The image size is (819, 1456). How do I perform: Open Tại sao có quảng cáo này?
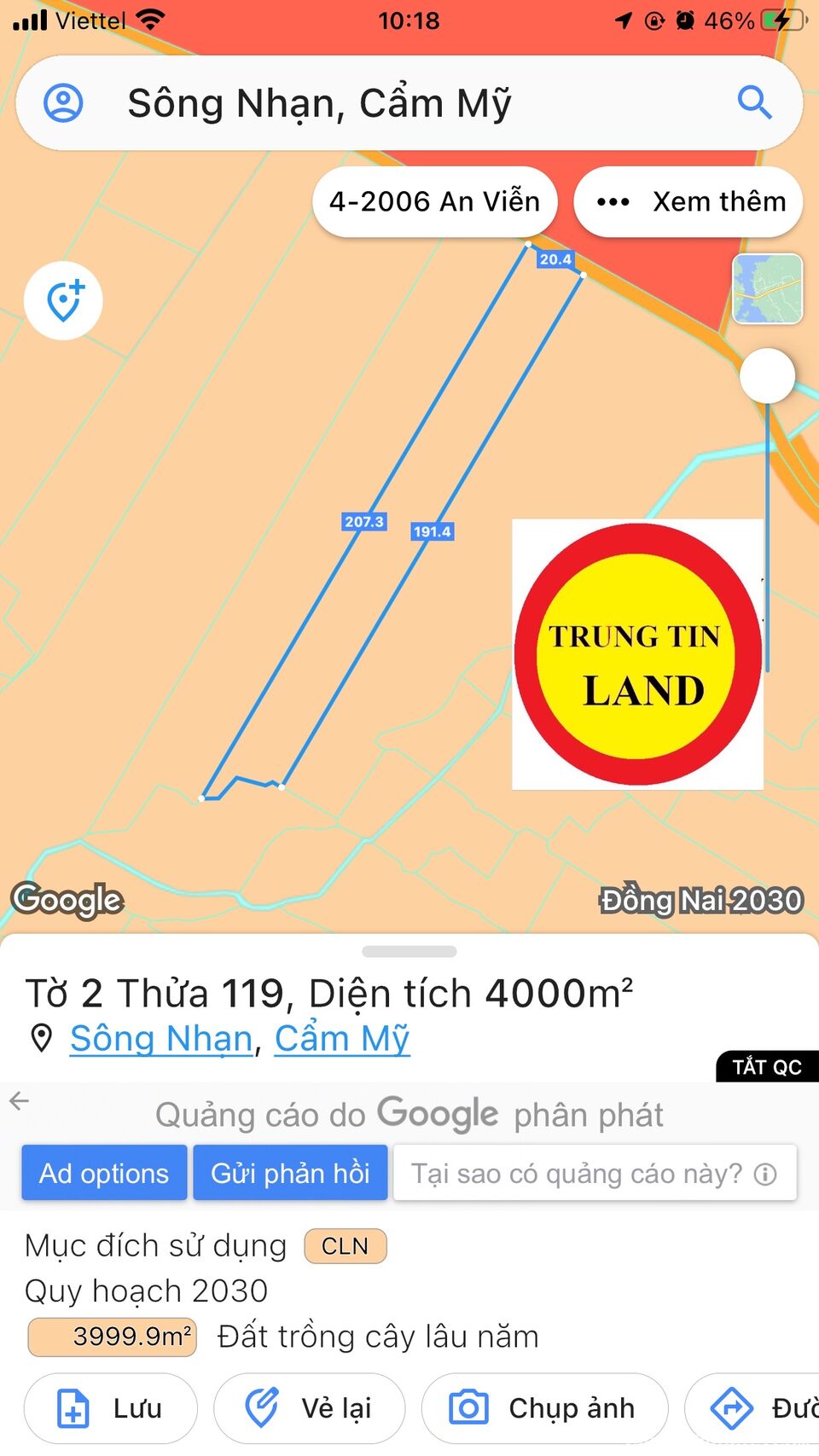[595, 1174]
